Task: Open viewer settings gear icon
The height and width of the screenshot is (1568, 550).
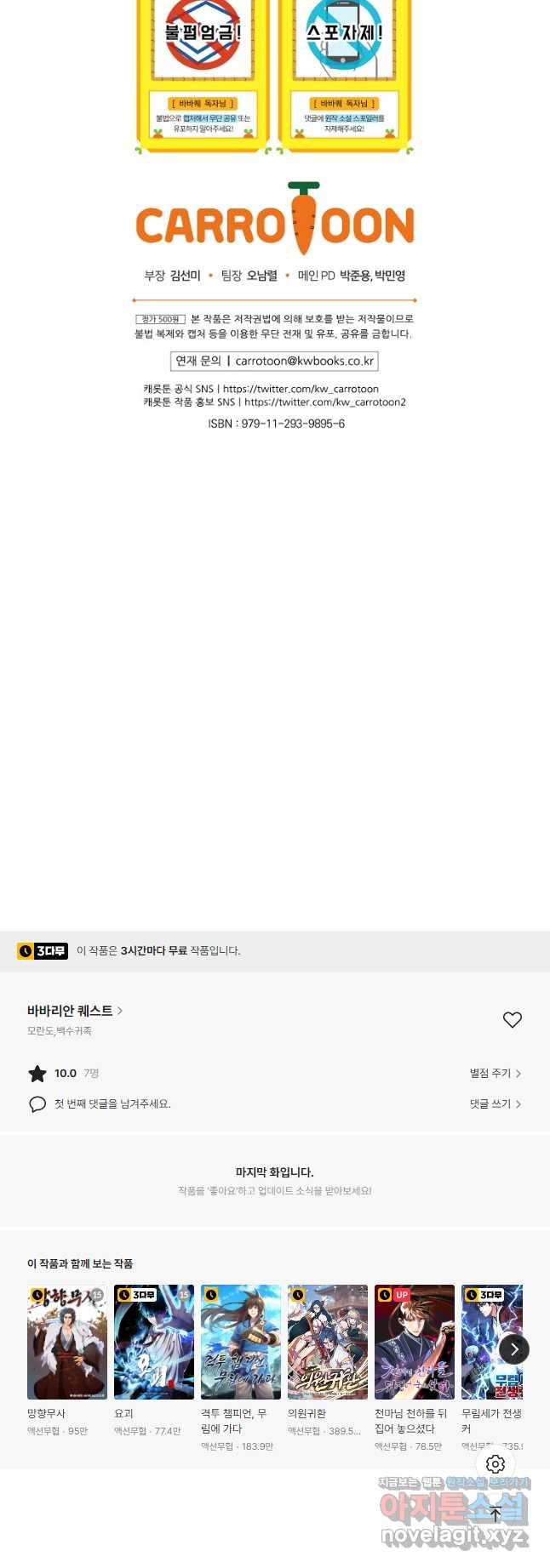Action: (496, 1464)
